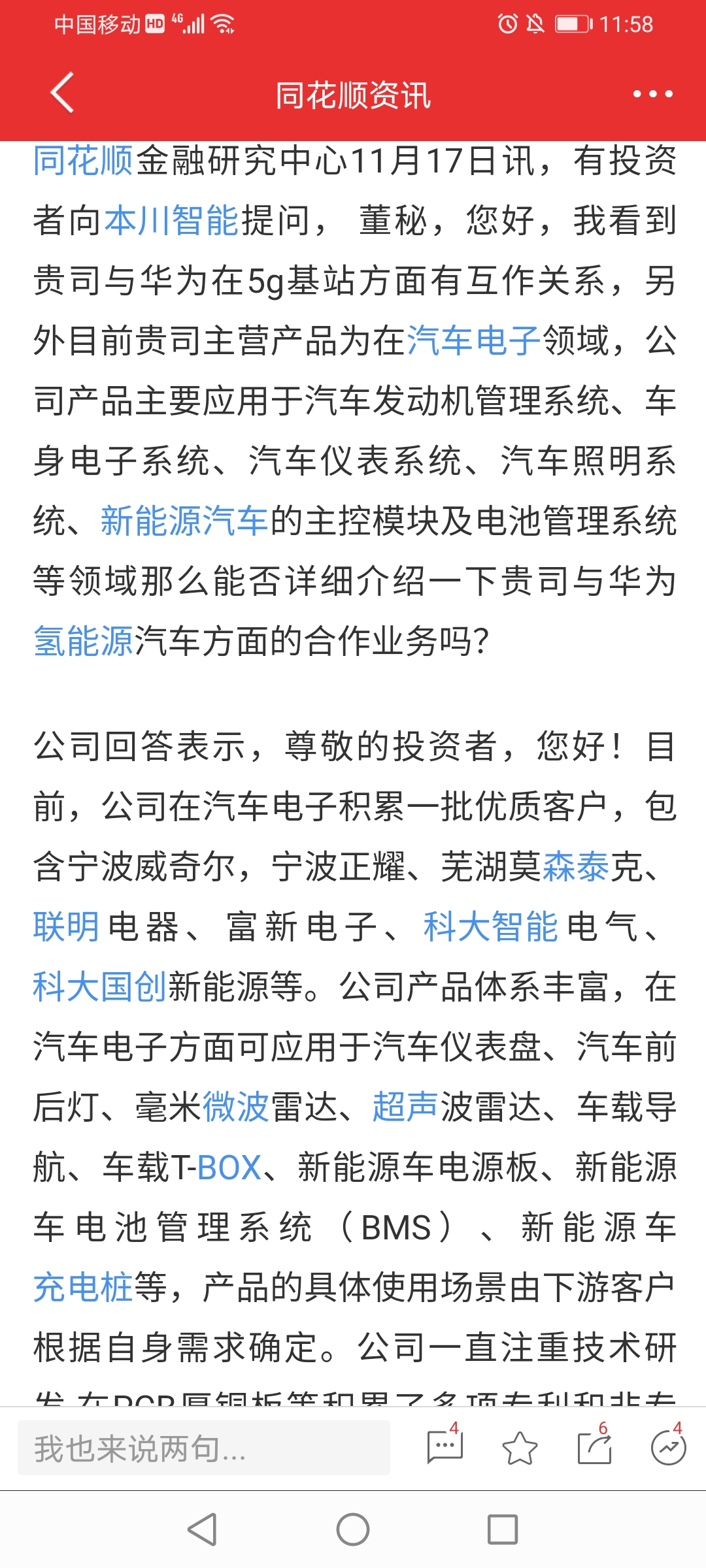Screen dimensions: 706x1568
Task: Open the 森泰 link
Action: click(x=575, y=868)
